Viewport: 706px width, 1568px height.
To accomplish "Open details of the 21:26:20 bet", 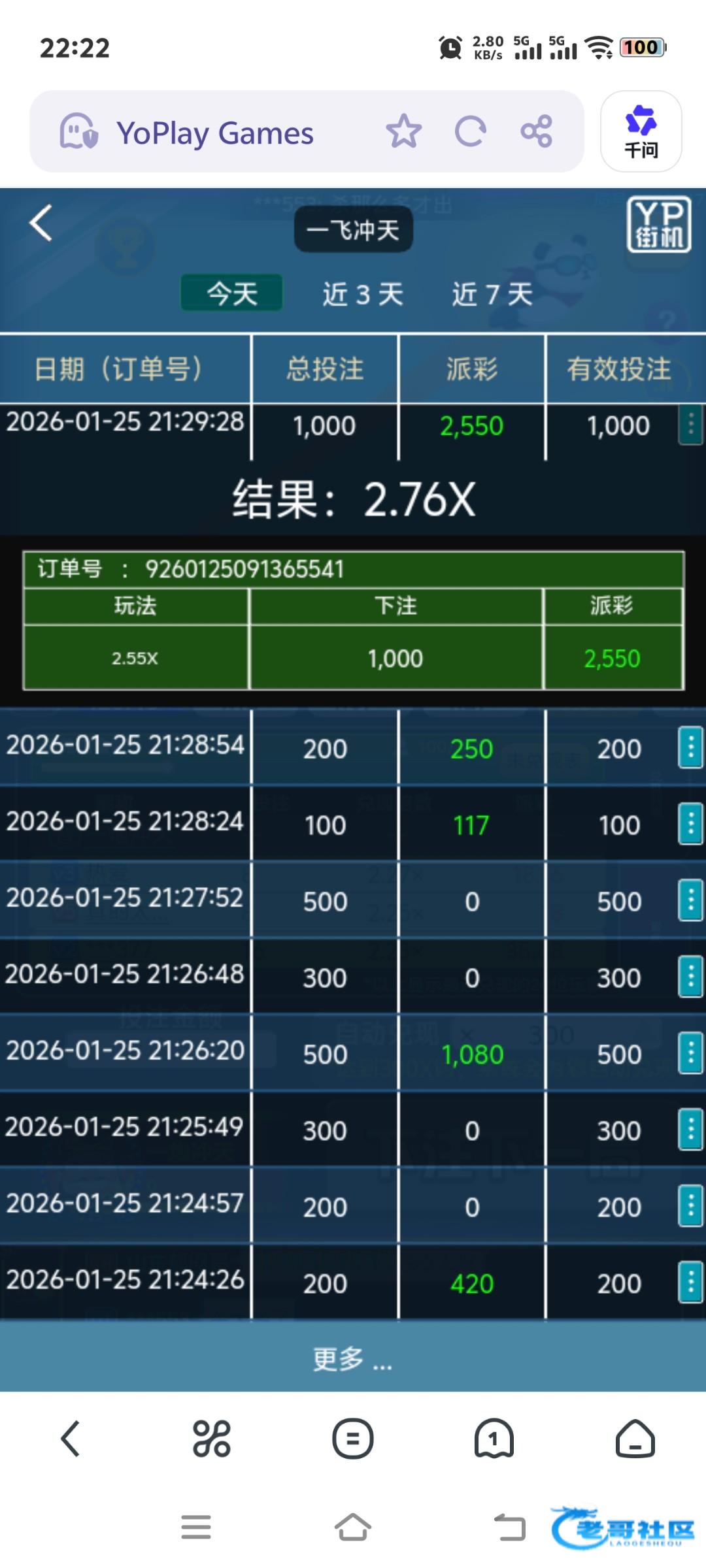I will pyautogui.click(x=690, y=1054).
